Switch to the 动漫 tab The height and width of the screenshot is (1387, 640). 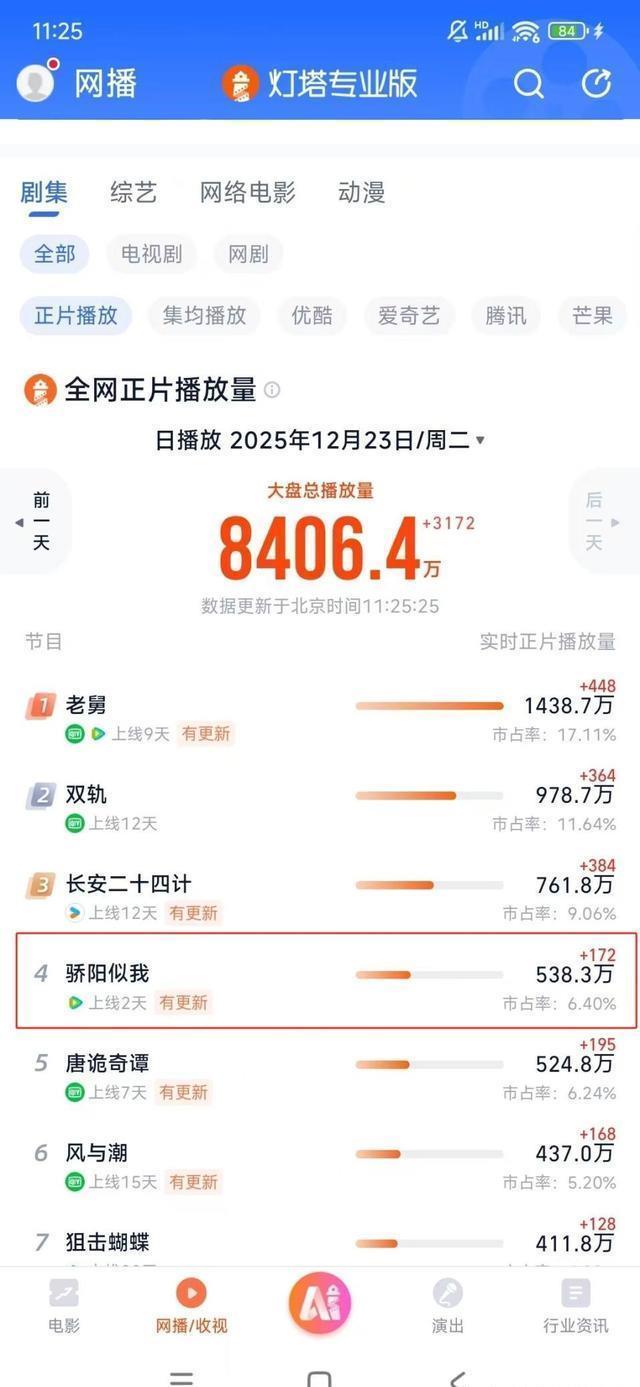coord(361,192)
